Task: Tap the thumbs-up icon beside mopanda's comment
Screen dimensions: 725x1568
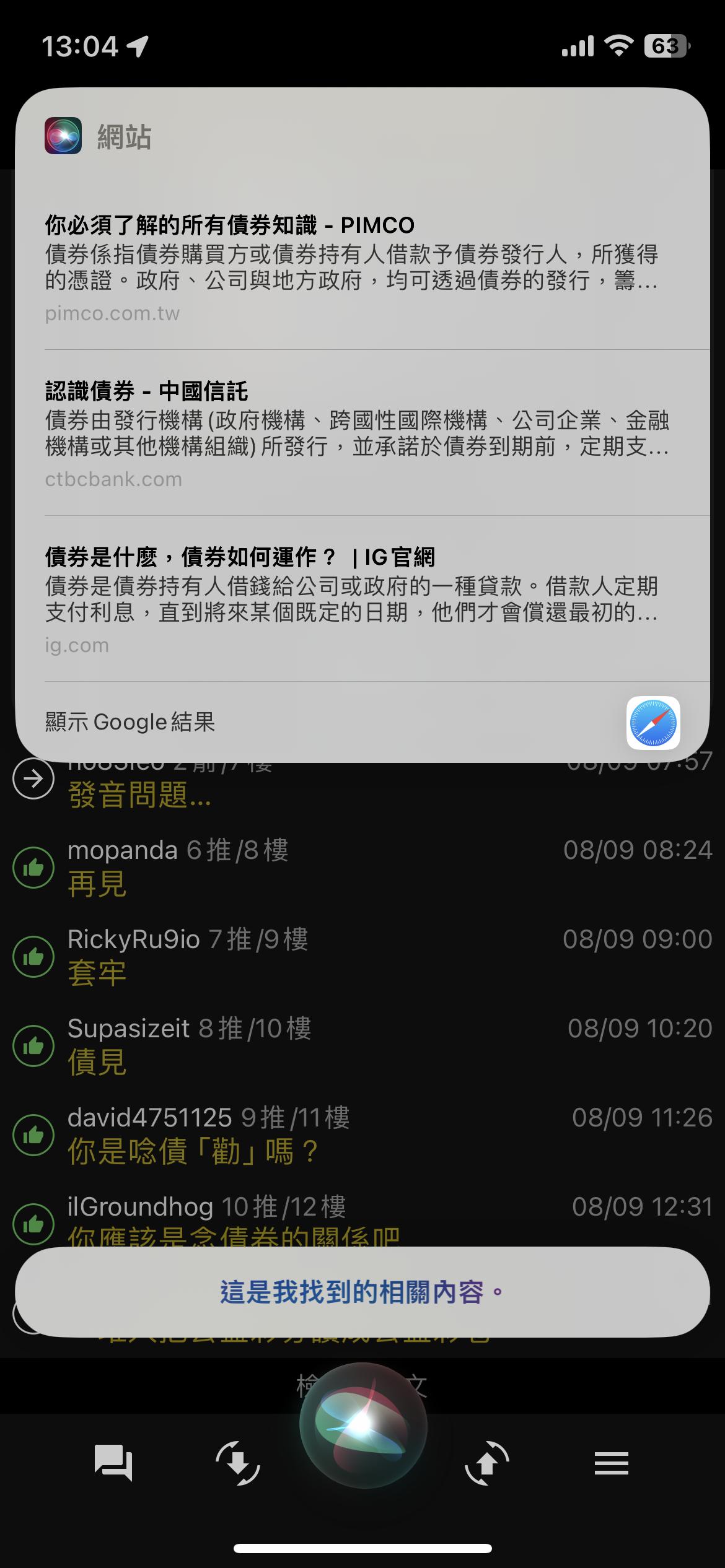Action: click(x=33, y=868)
